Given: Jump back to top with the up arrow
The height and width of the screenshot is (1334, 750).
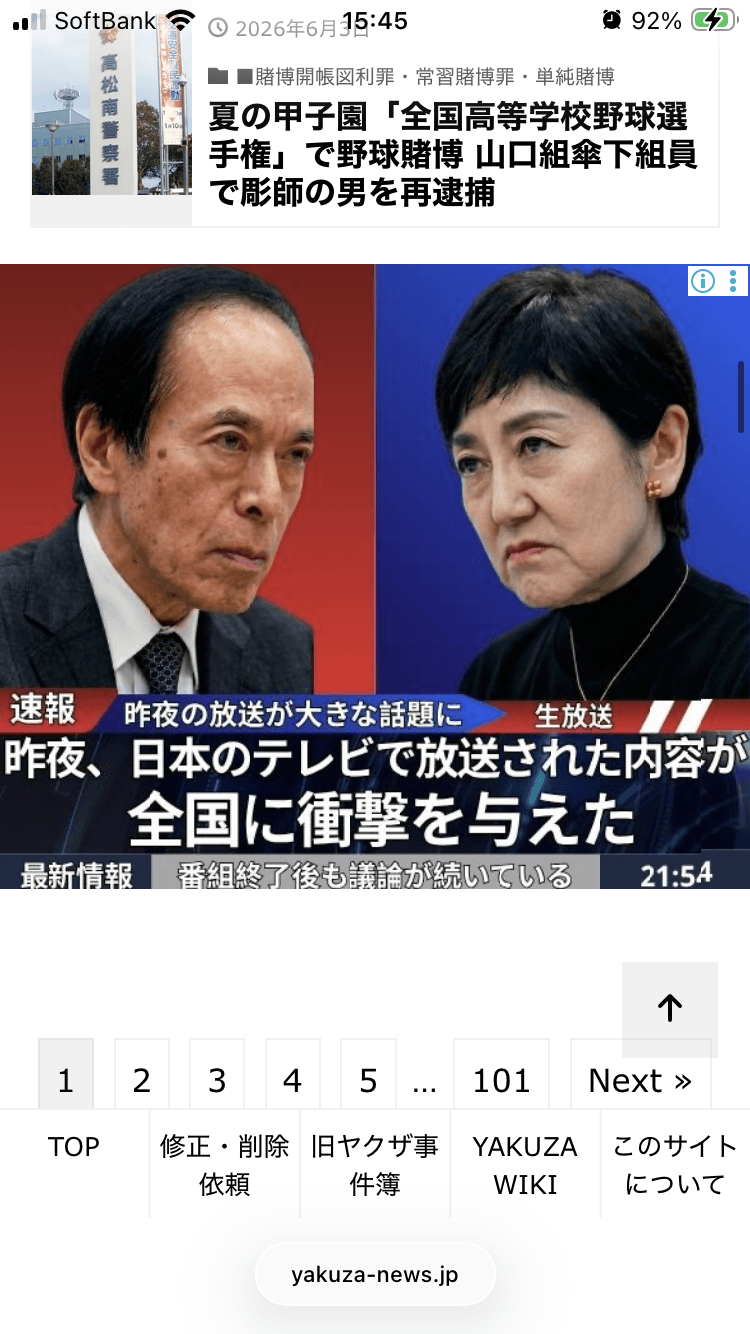Looking at the screenshot, I should tap(670, 1009).
